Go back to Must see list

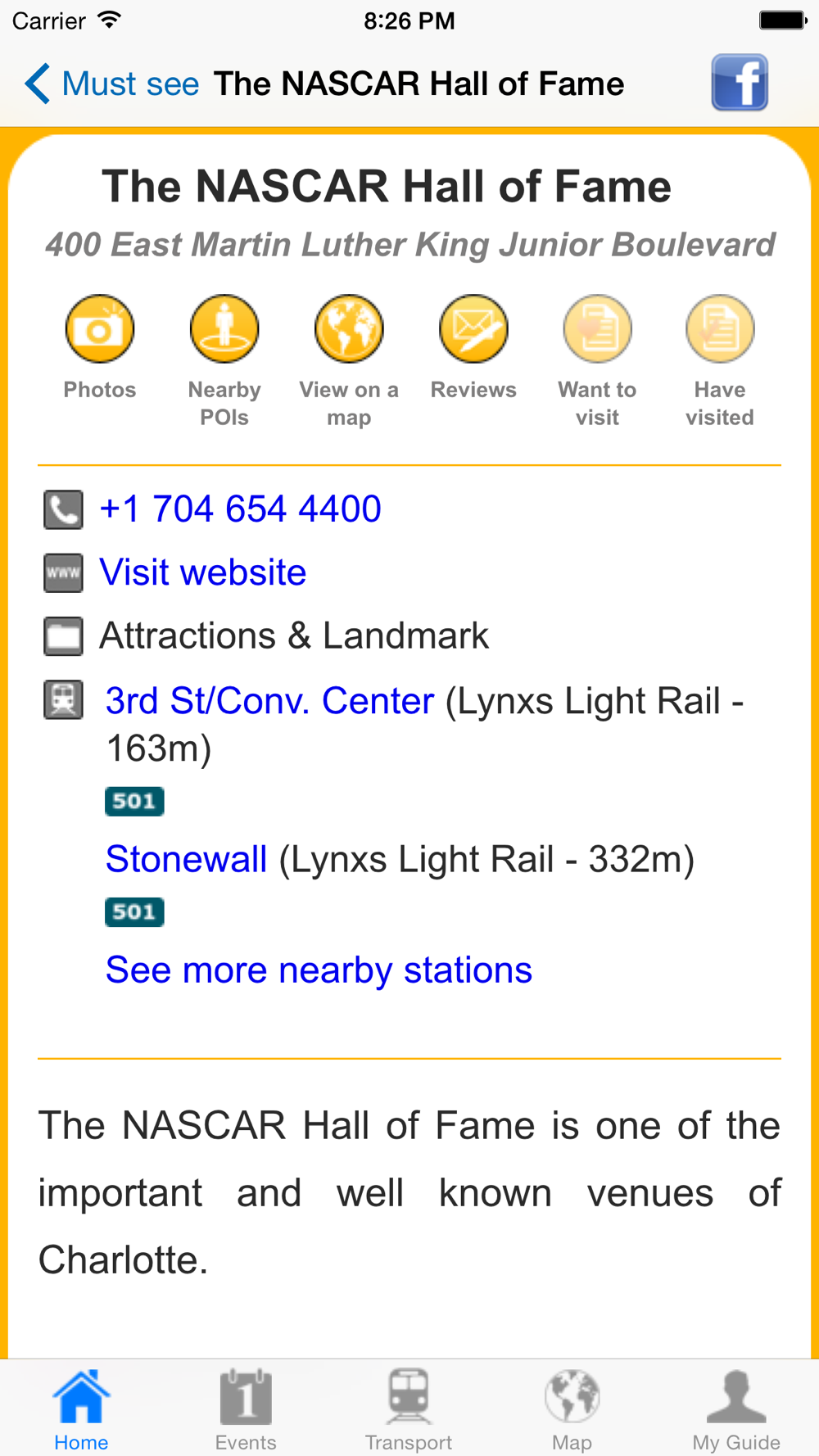pos(112,84)
